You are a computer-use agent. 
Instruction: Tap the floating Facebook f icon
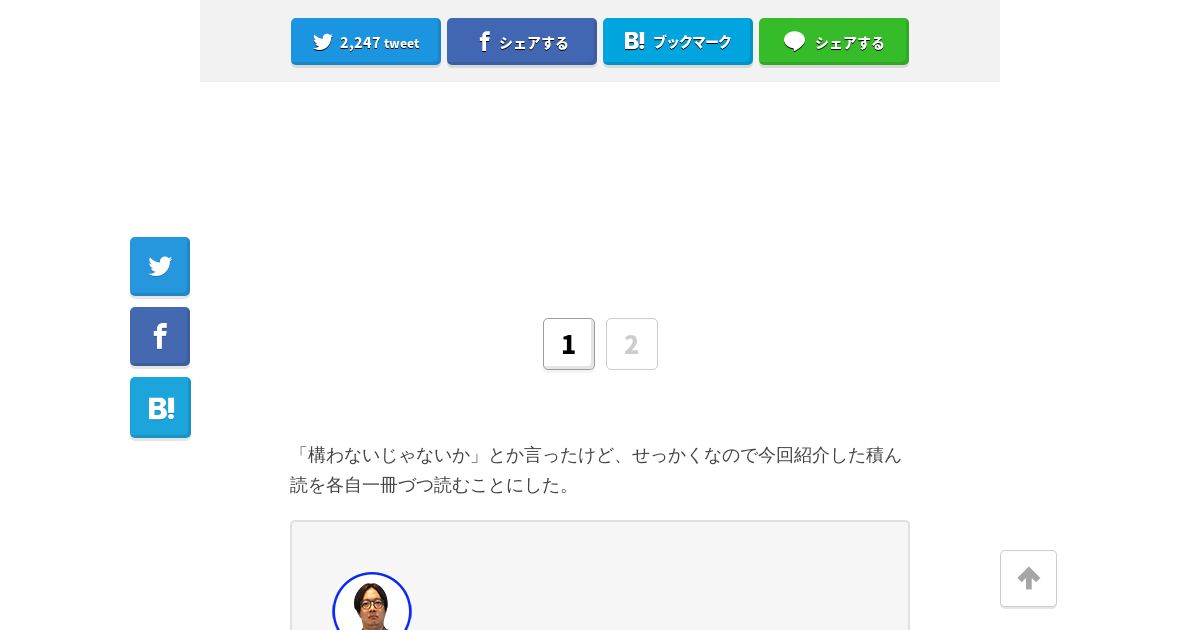[x=160, y=337]
